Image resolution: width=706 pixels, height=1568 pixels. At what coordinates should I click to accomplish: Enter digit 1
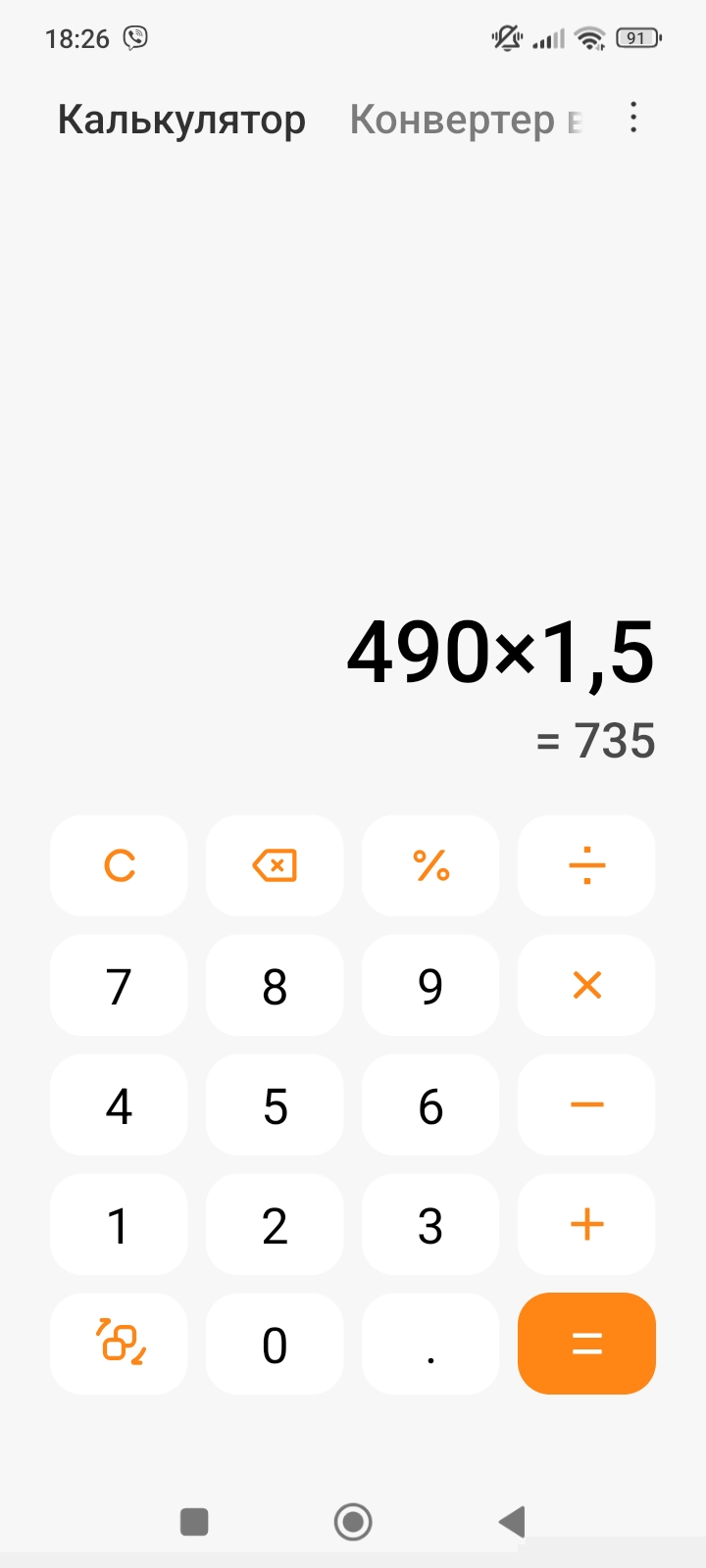119,1224
